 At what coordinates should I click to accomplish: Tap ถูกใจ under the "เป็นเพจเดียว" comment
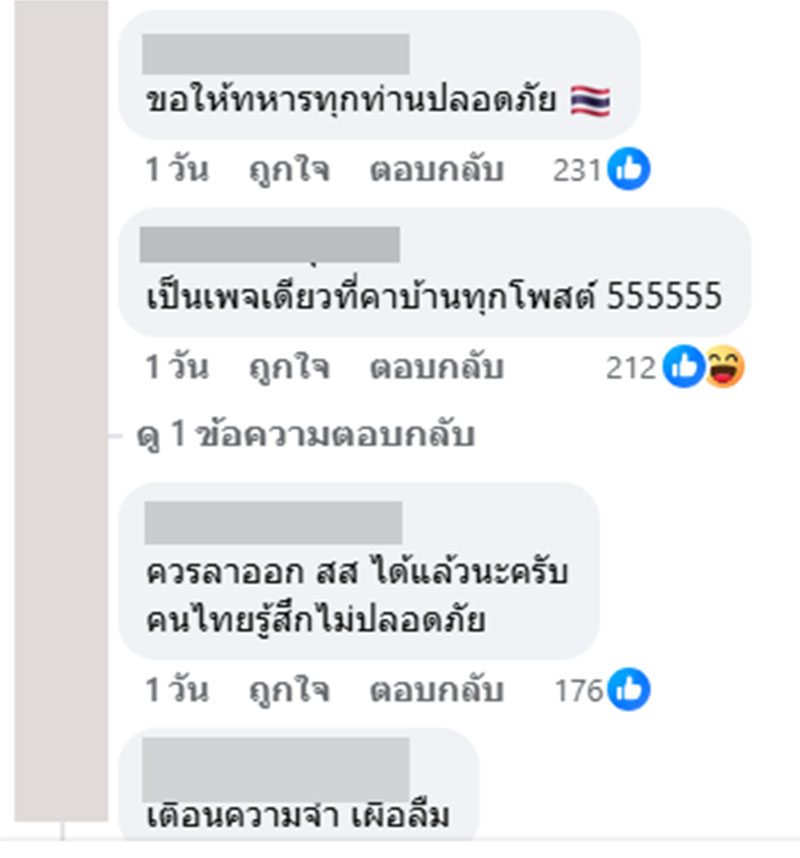[x=289, y=369]
